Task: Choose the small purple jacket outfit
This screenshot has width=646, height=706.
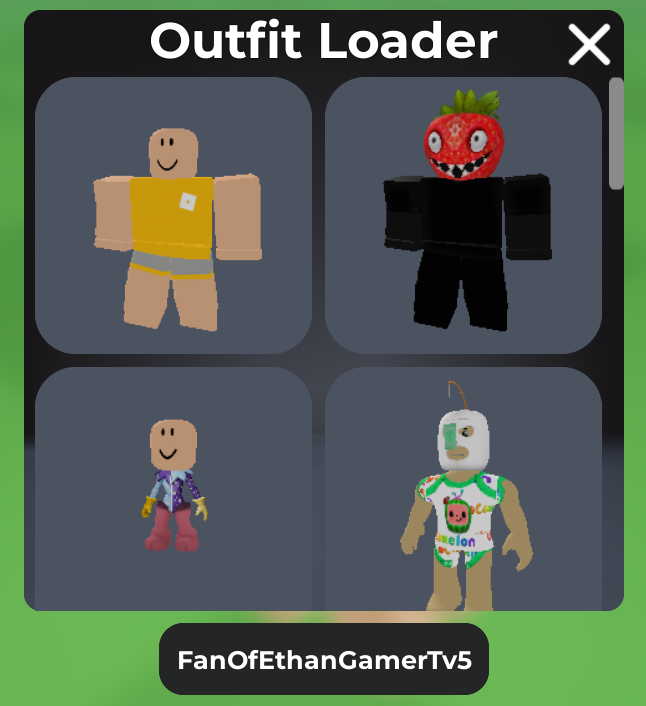Action: pos(173,488)
